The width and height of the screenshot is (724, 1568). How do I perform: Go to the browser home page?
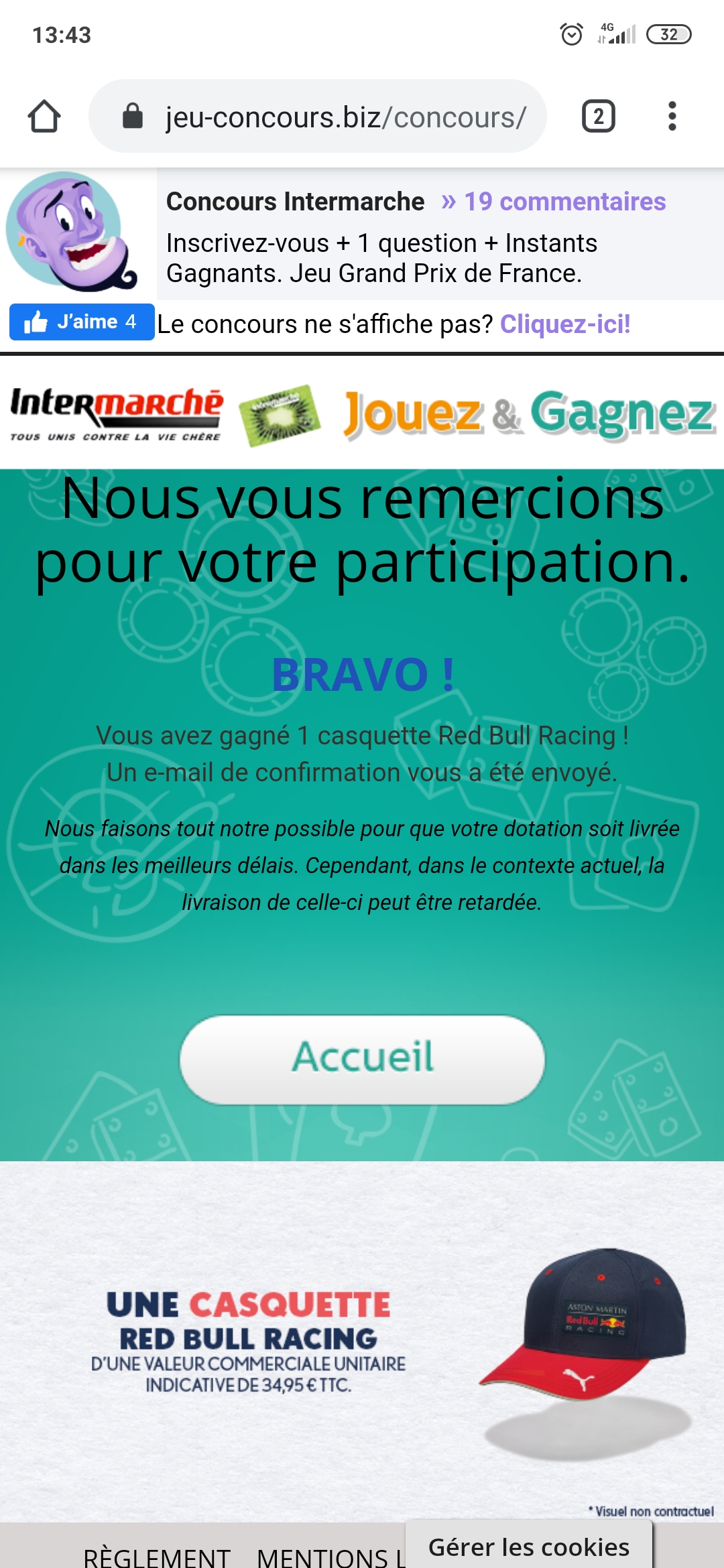(x=44, y=117)
